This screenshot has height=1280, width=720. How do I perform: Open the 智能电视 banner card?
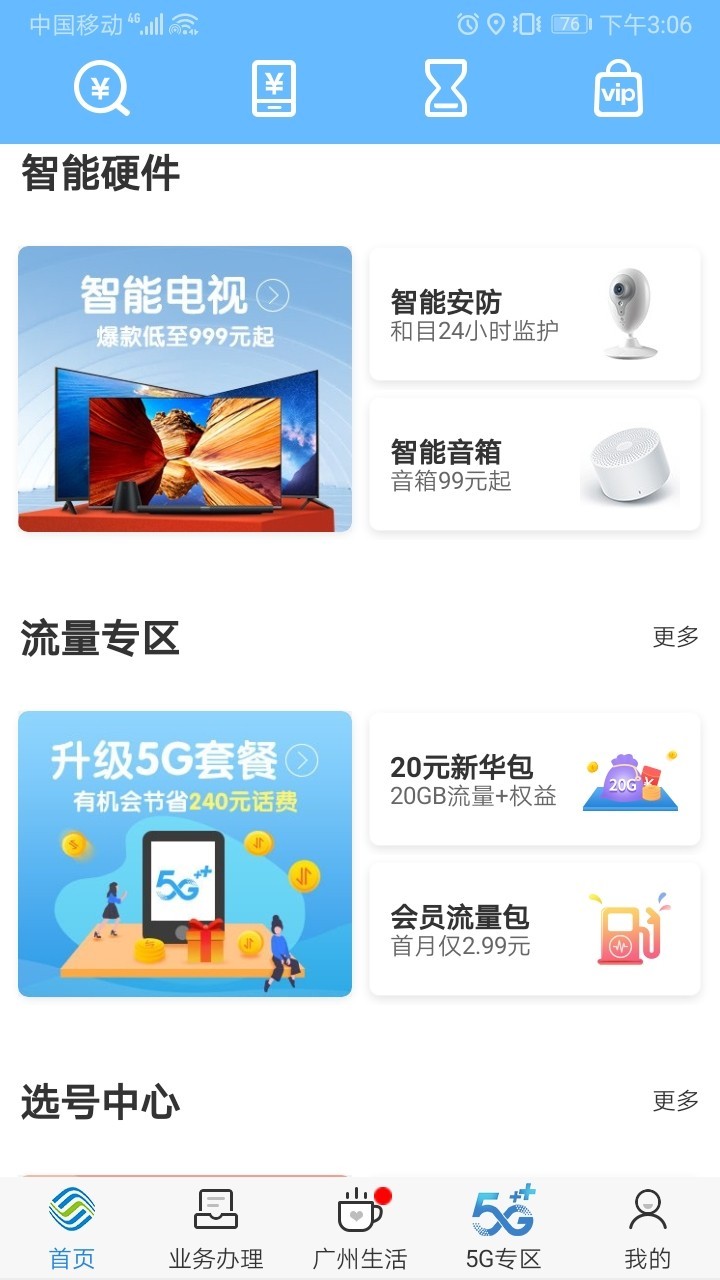coord(185,389)
